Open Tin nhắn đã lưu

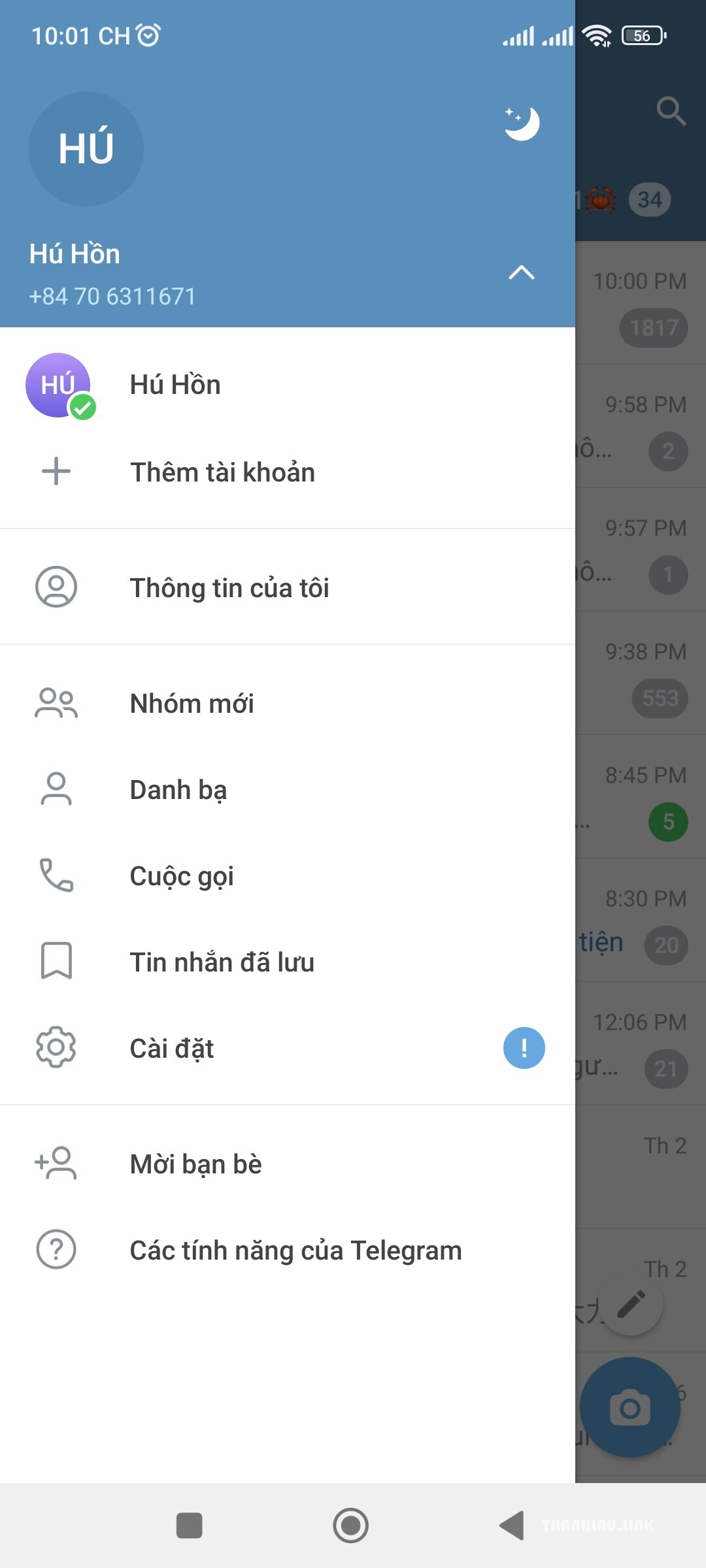(x=288, y=962)
